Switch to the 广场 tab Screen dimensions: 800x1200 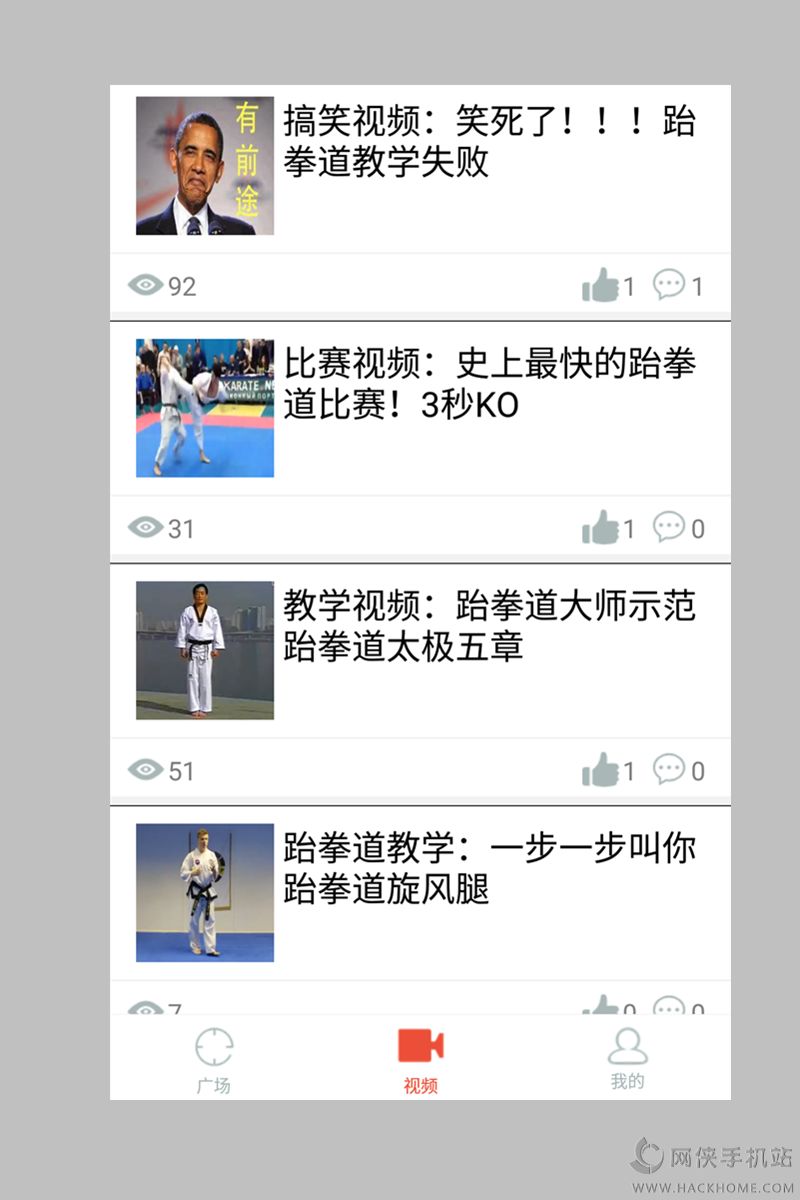click(213, 1058)
